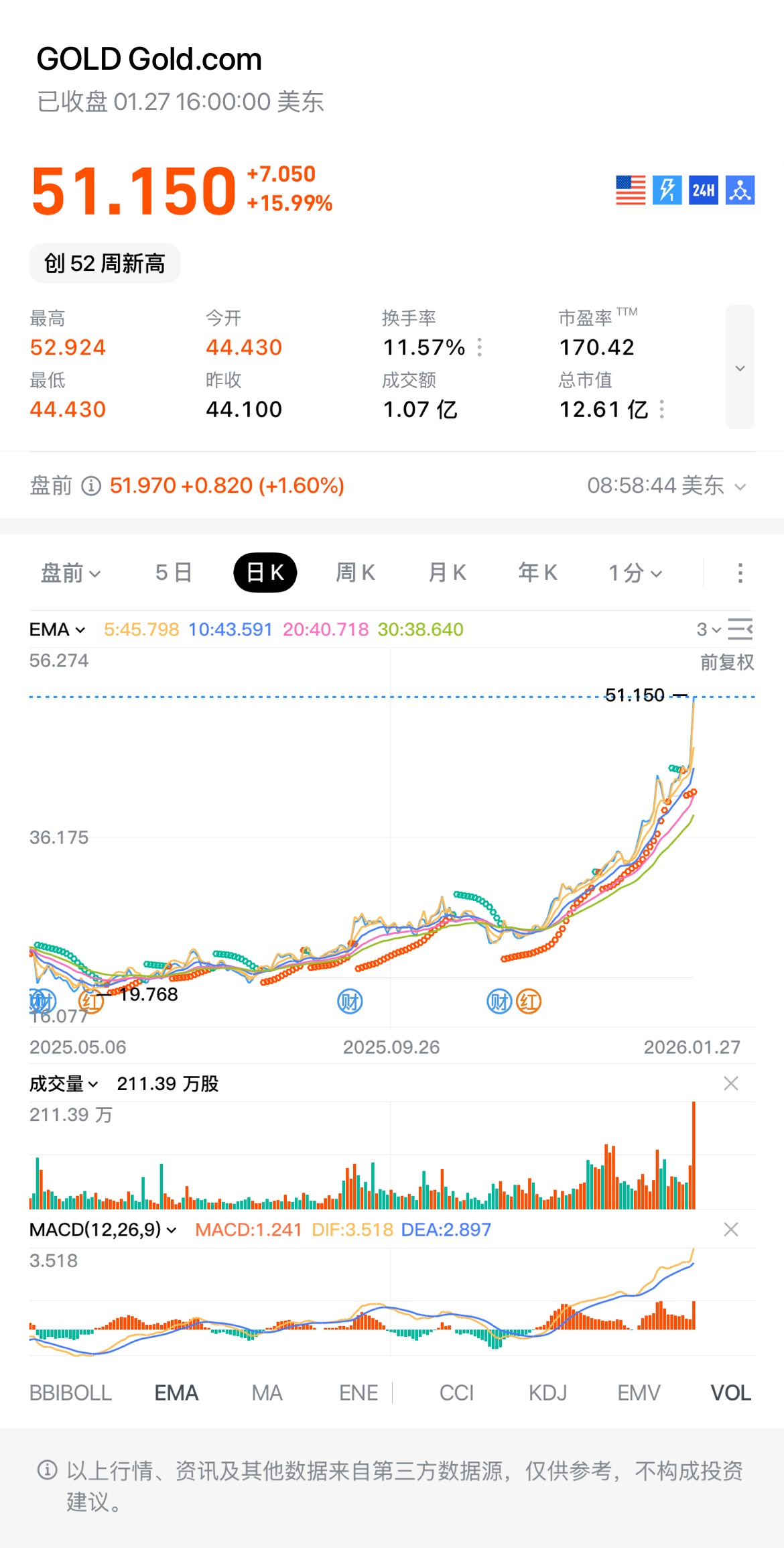Open chart overflow menu with three dots
Image resolution: width=784 pixels, height=1548 pixels.
point(740,573)
